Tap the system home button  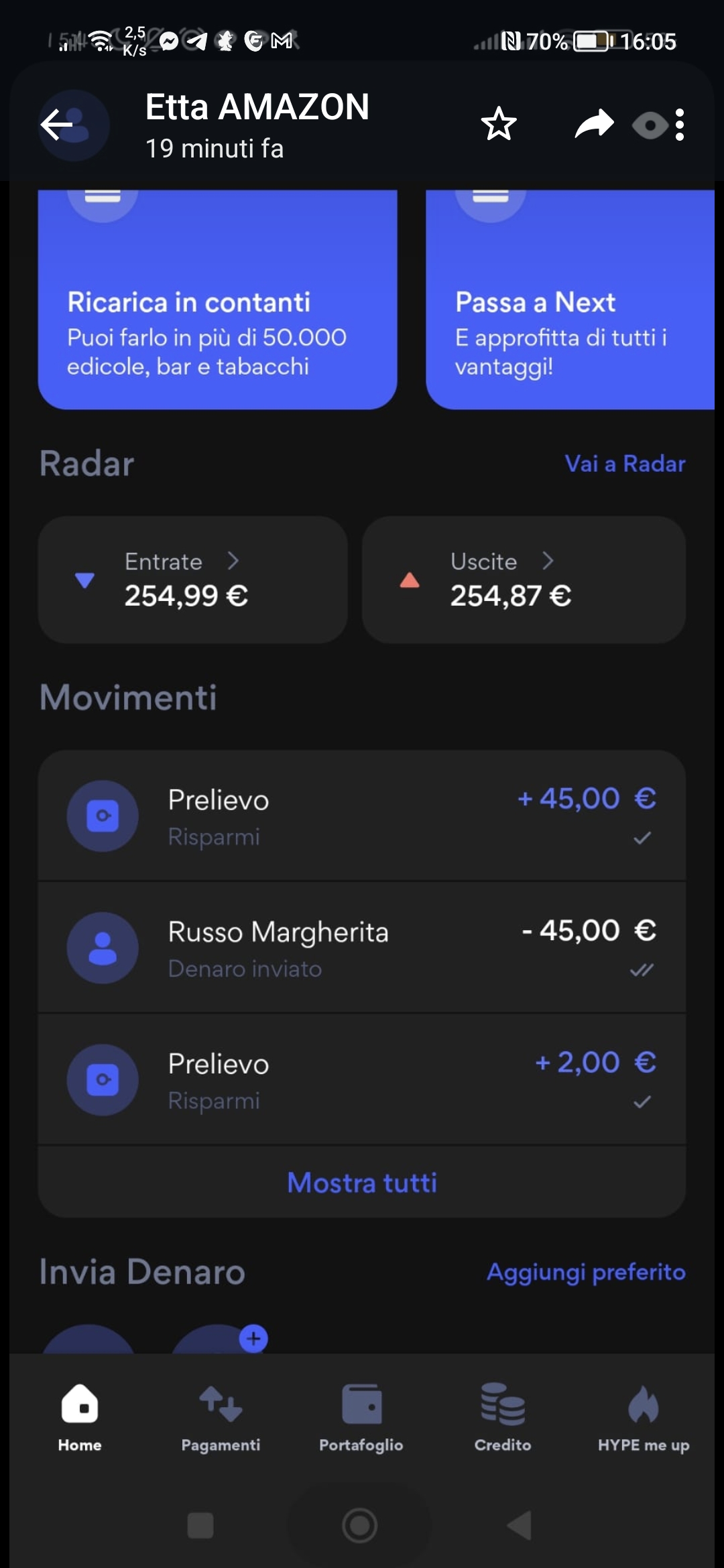360,1526
